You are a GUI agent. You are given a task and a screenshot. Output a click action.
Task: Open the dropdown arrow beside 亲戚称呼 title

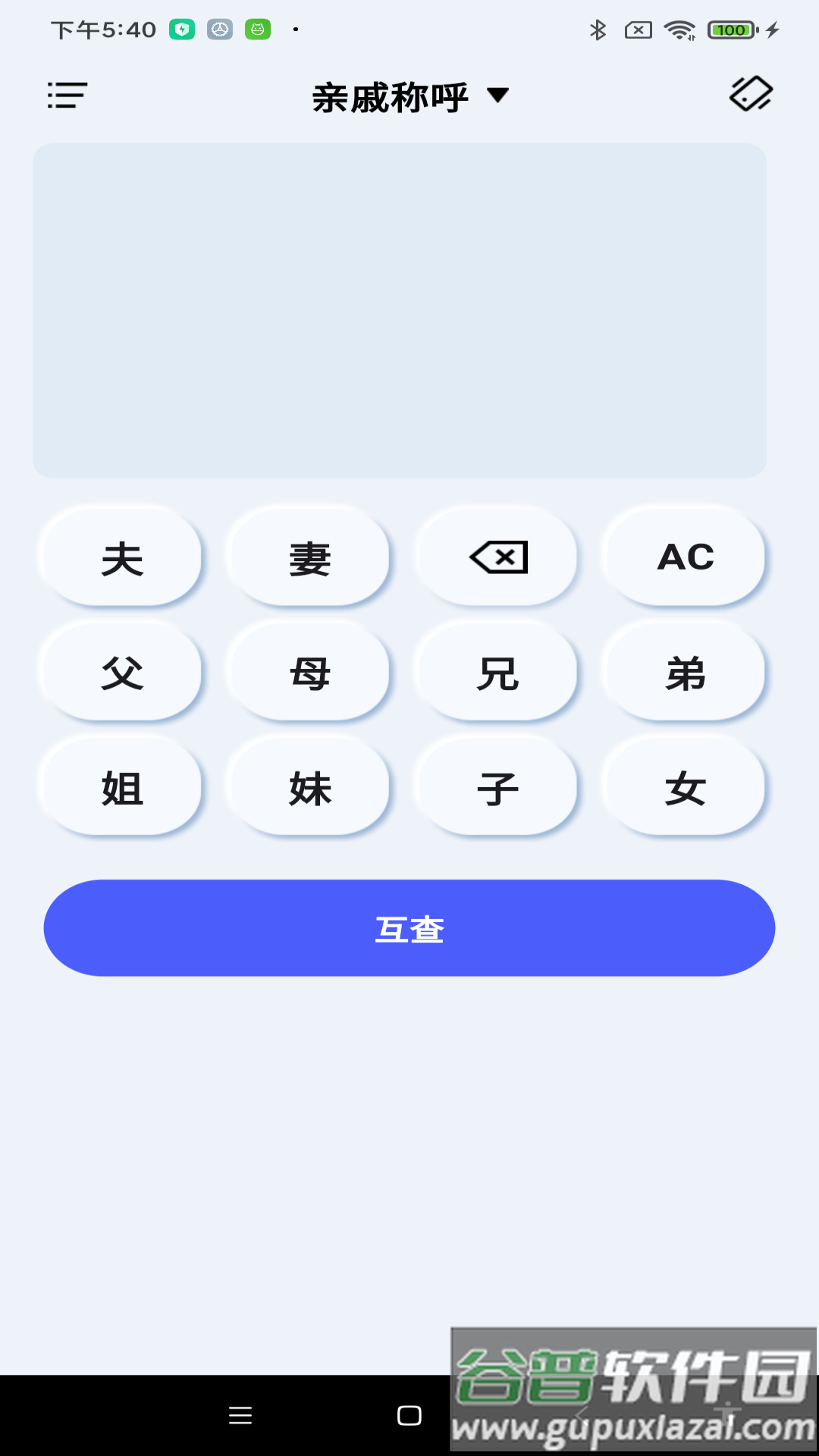[497, 96]
